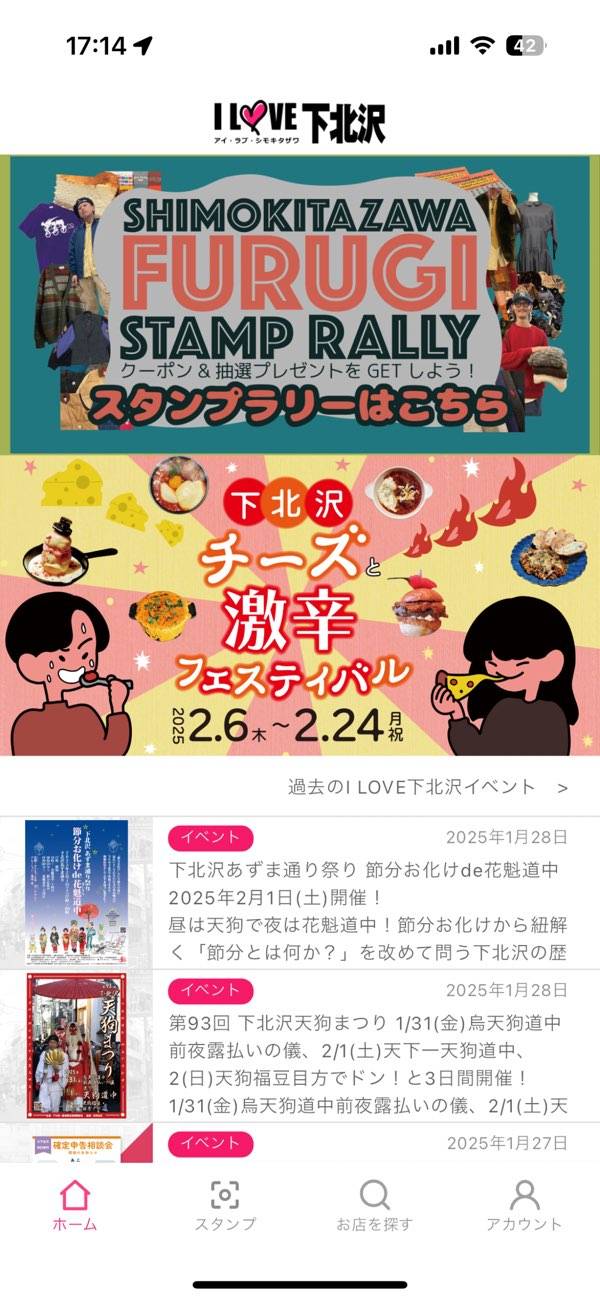600x1298 pixels.
Task: Open 過去のI LOVE下北沢イベント link
Action: pyautogui.click(x=428, y=787)
